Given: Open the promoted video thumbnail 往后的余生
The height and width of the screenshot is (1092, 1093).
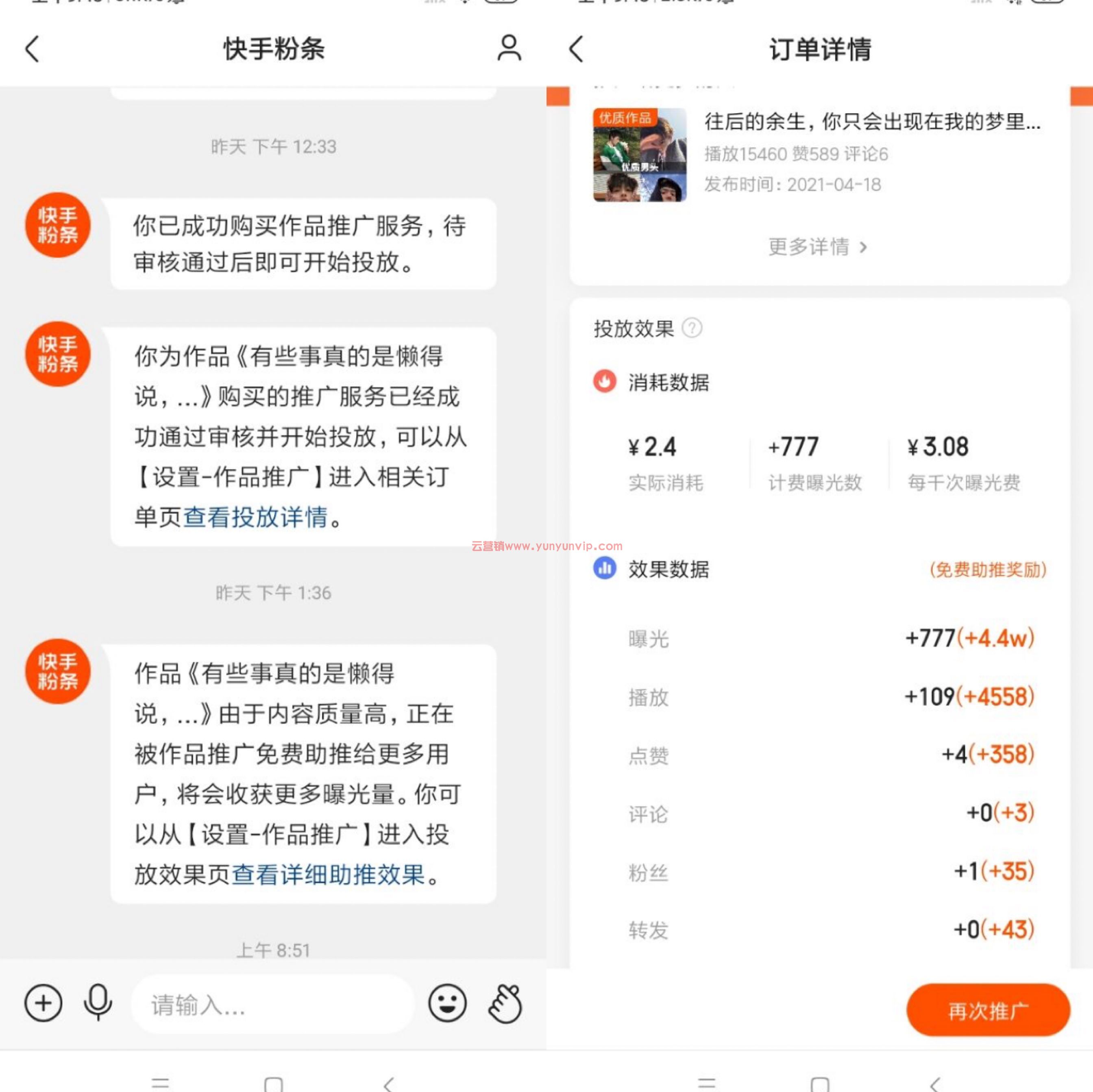Looking at the screenshot, I should pyautogui.click(x=639, y=155).
